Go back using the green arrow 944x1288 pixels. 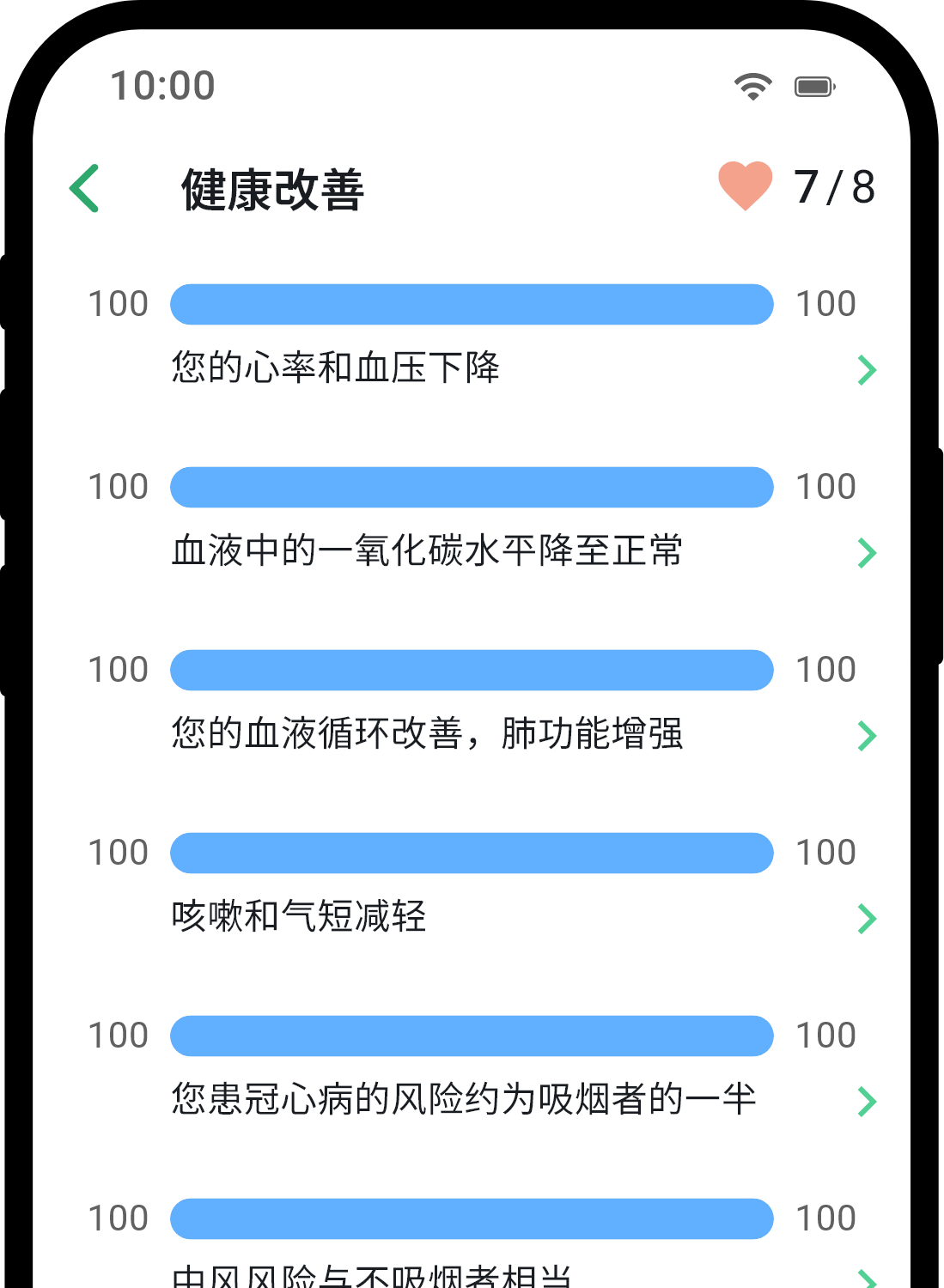85,188
